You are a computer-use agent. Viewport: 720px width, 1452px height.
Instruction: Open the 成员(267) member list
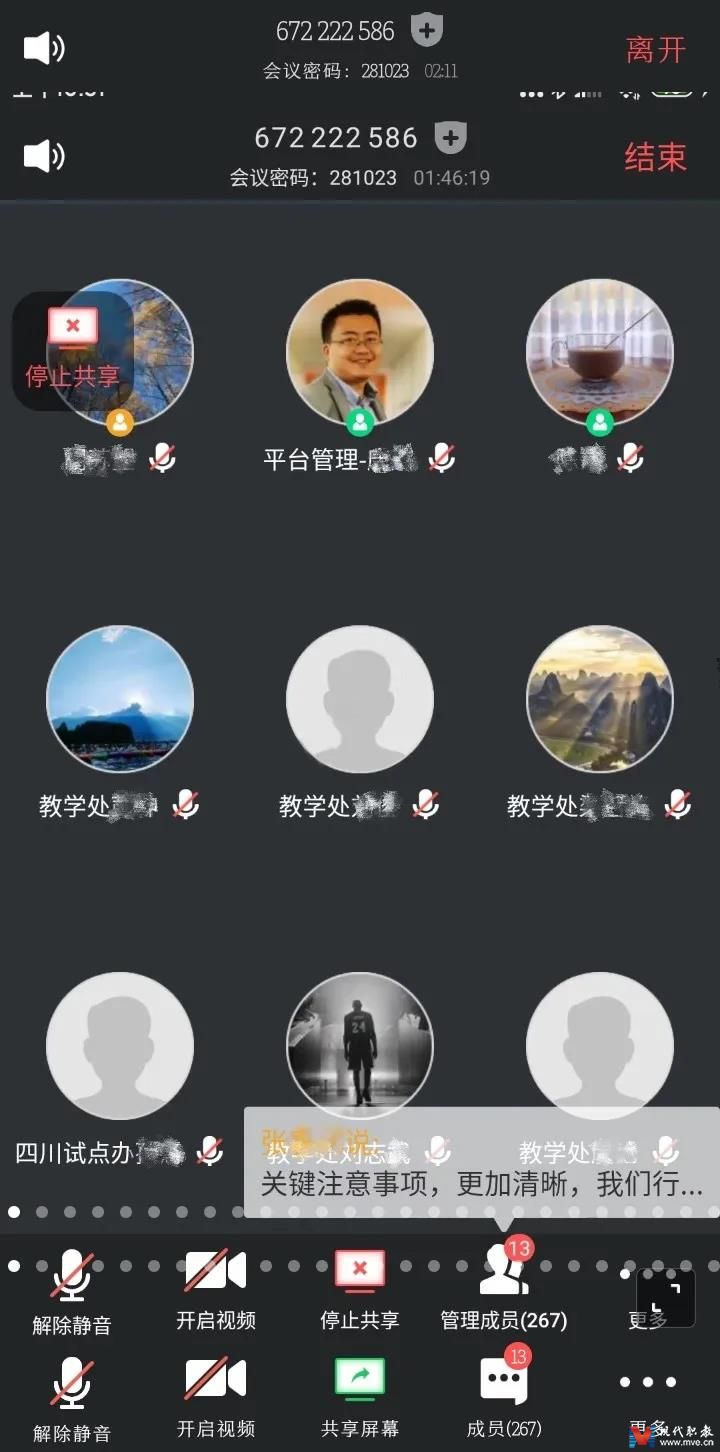coord(504,1396)
